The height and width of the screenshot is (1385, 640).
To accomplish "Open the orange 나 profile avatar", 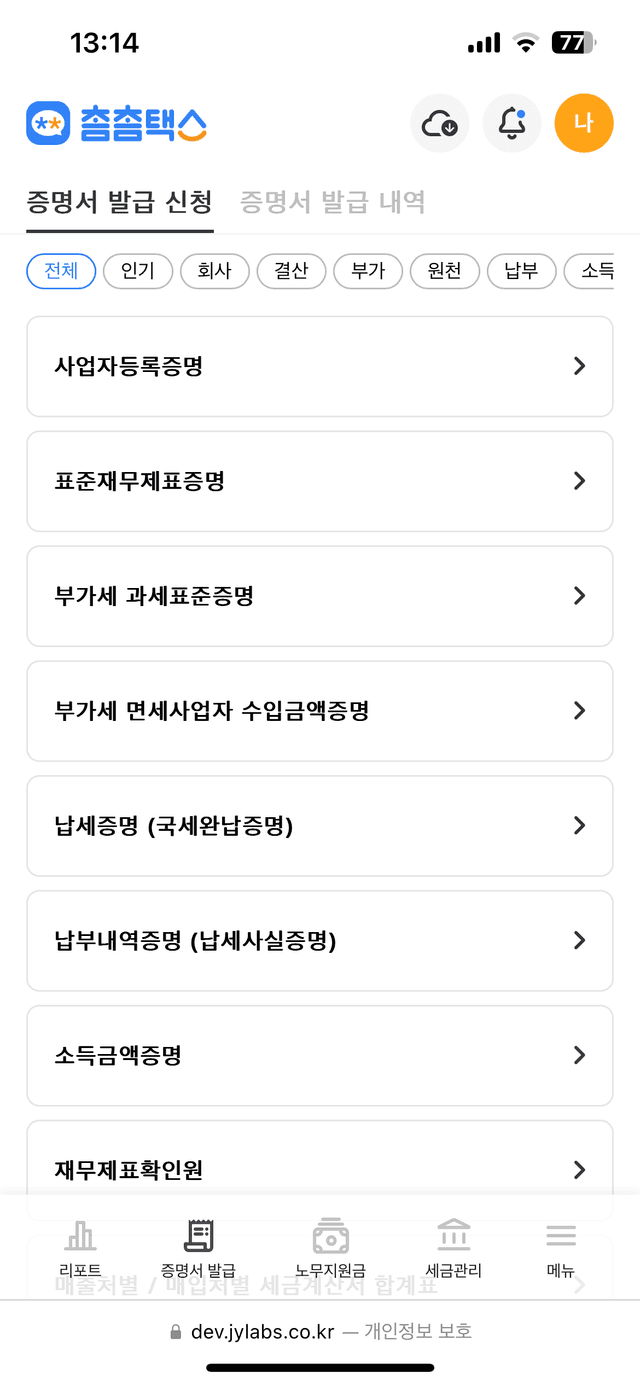I will 583,124.
